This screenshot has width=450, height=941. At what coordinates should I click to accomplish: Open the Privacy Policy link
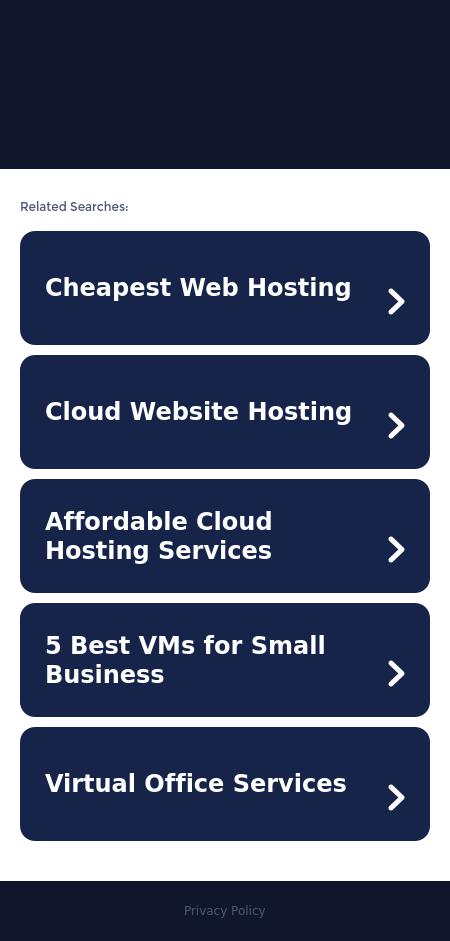click(224, 911)
